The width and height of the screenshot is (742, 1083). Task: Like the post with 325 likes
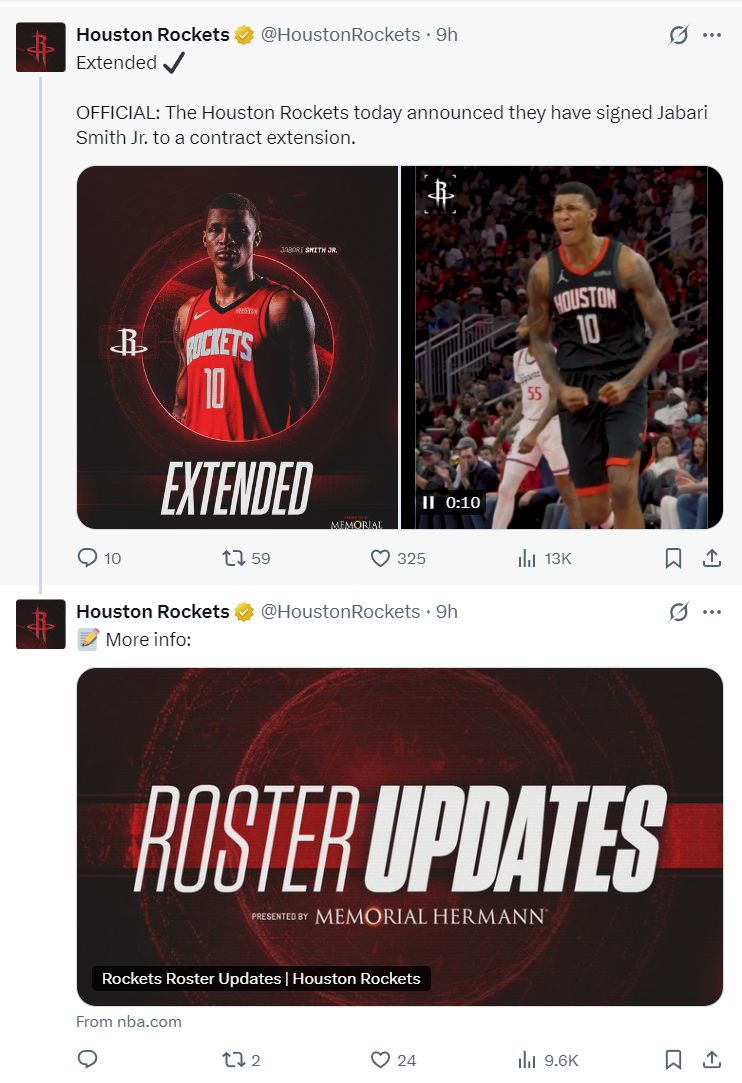380,558
